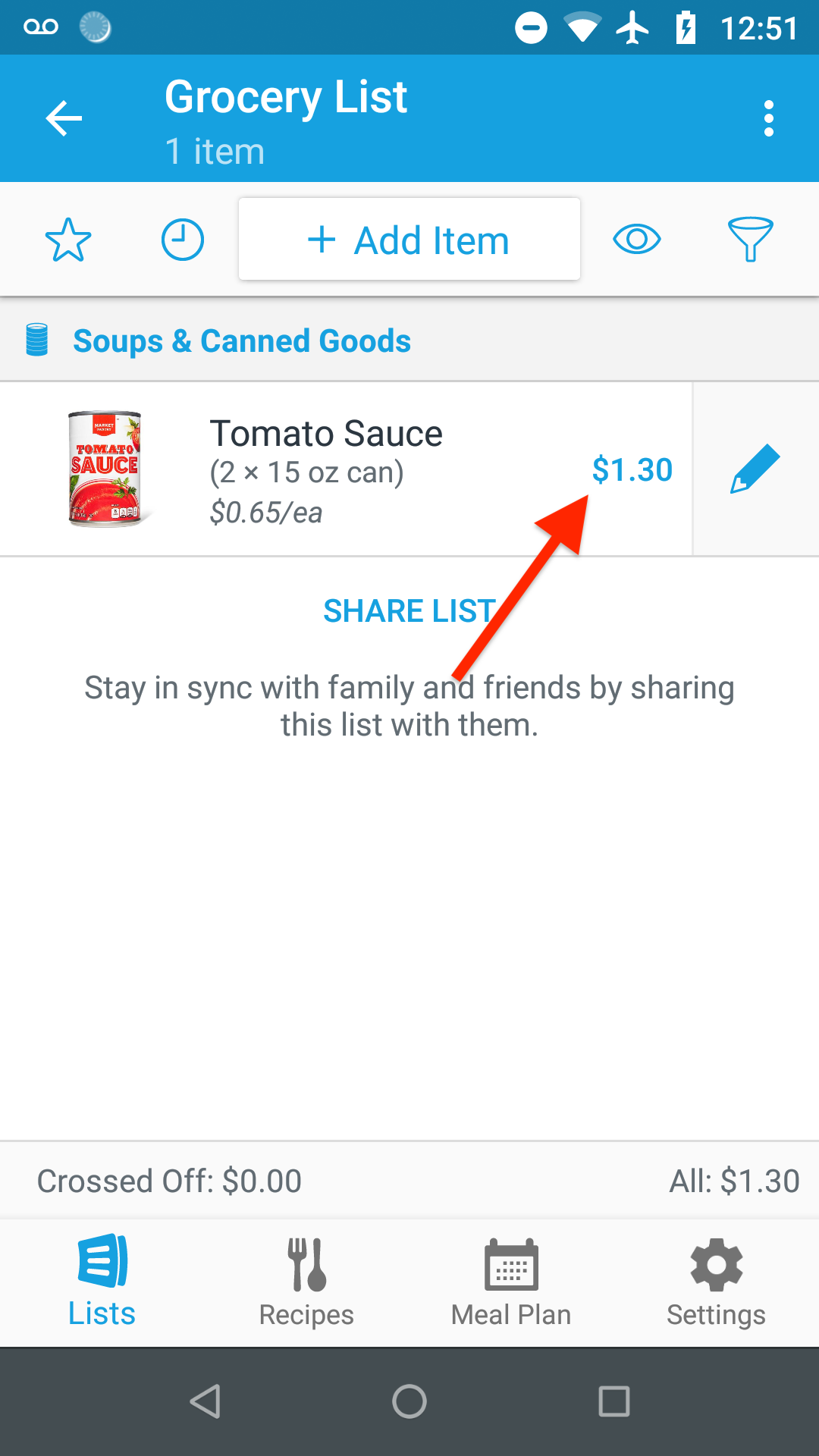Tap Add Item button

pyautogui.click(x=409, y=240)
